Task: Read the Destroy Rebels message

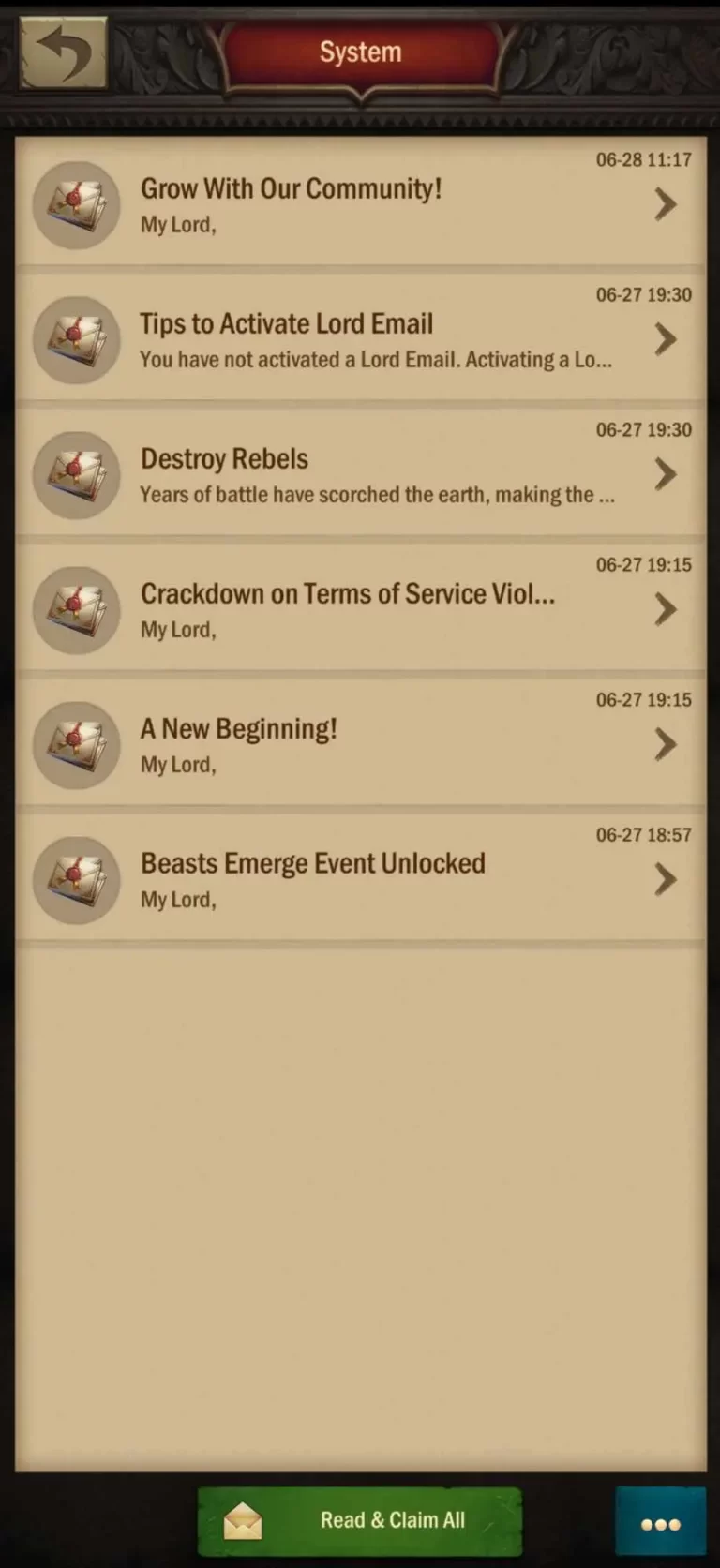Action: click(x=360, y=473)
